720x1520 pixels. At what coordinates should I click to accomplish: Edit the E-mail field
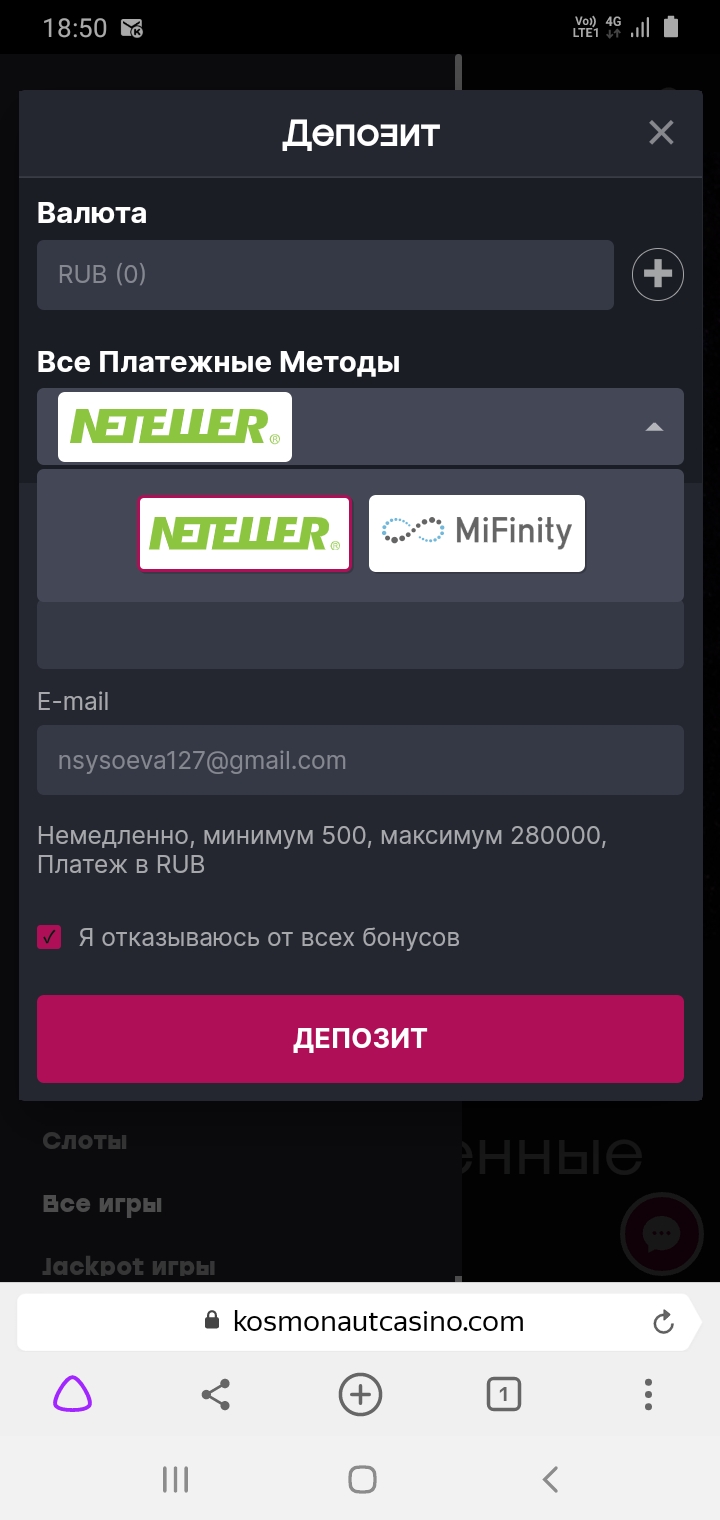[x=360, y=761]
